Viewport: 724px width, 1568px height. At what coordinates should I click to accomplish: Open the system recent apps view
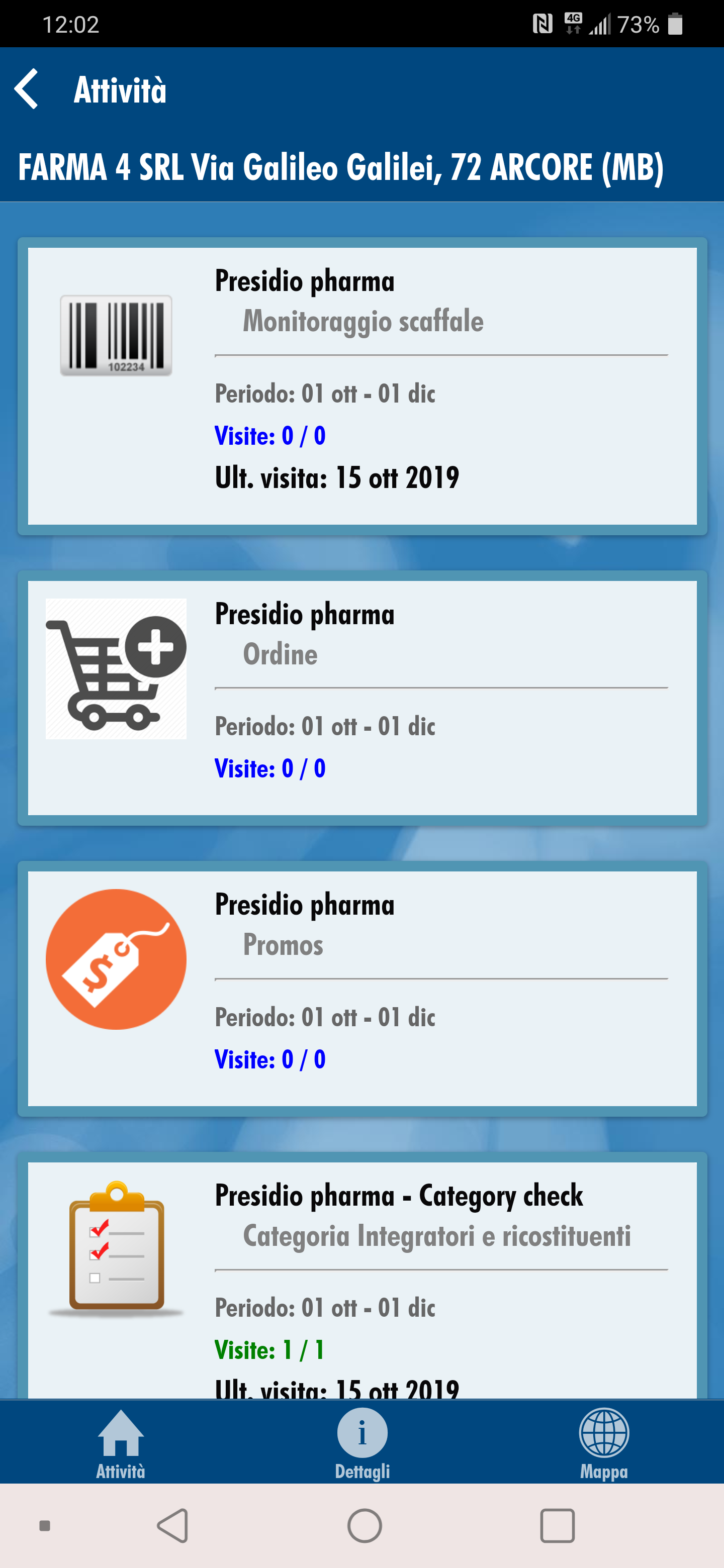pos(557,1525)
